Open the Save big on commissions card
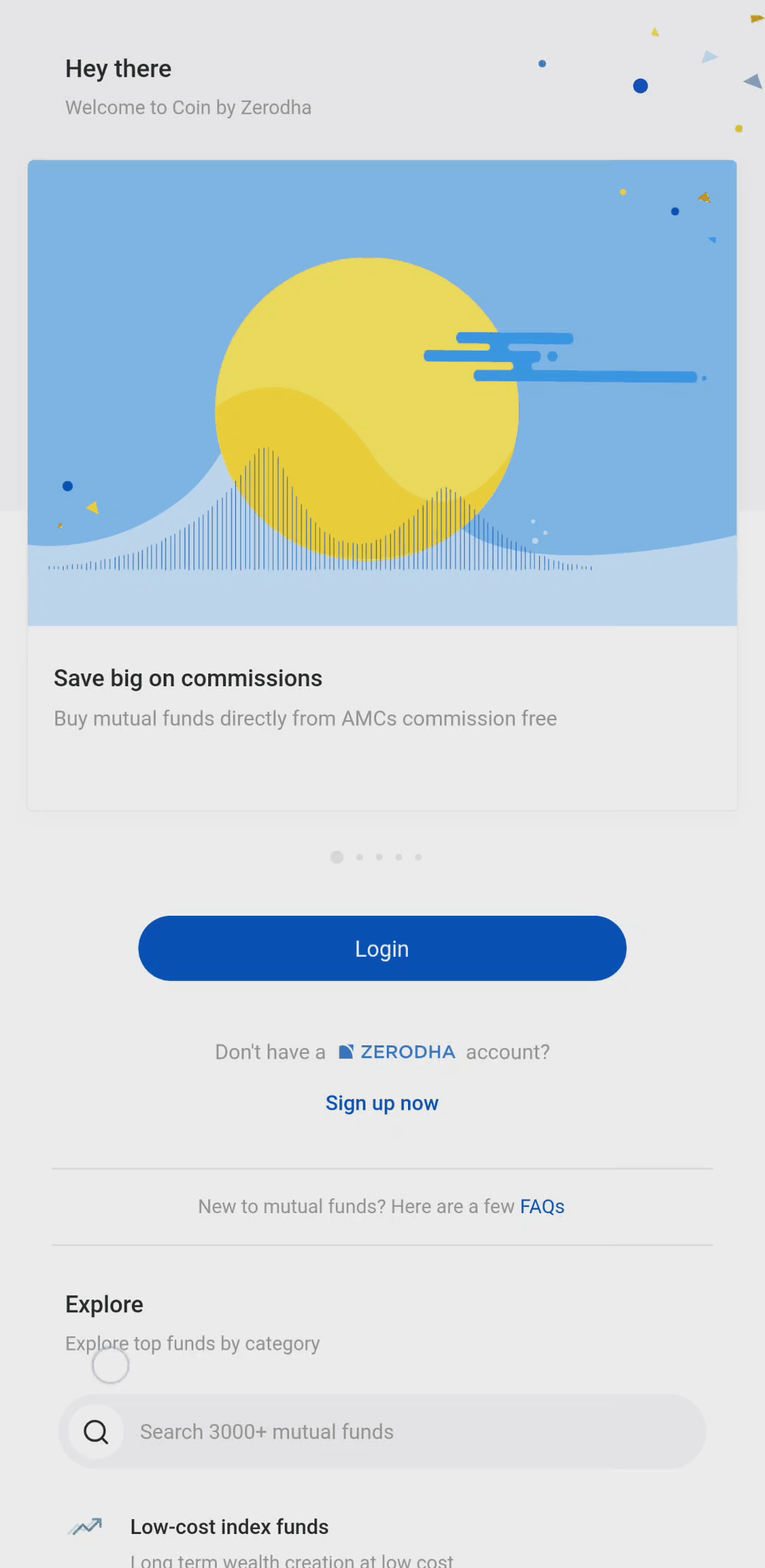 pos(382,485)
